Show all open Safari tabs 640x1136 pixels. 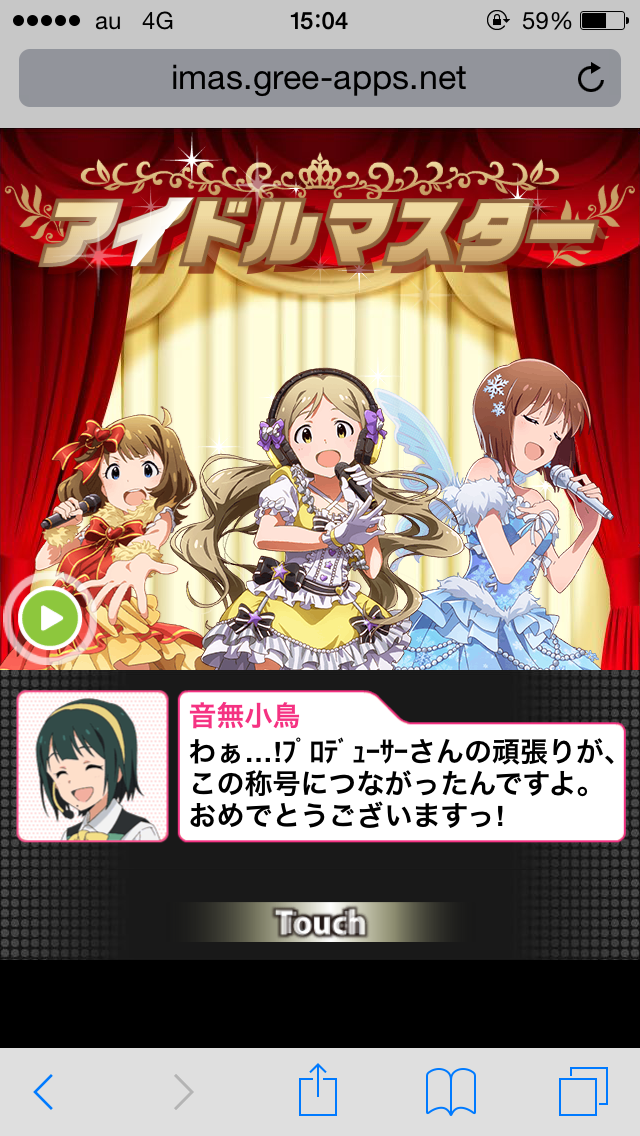[583, 1091]
